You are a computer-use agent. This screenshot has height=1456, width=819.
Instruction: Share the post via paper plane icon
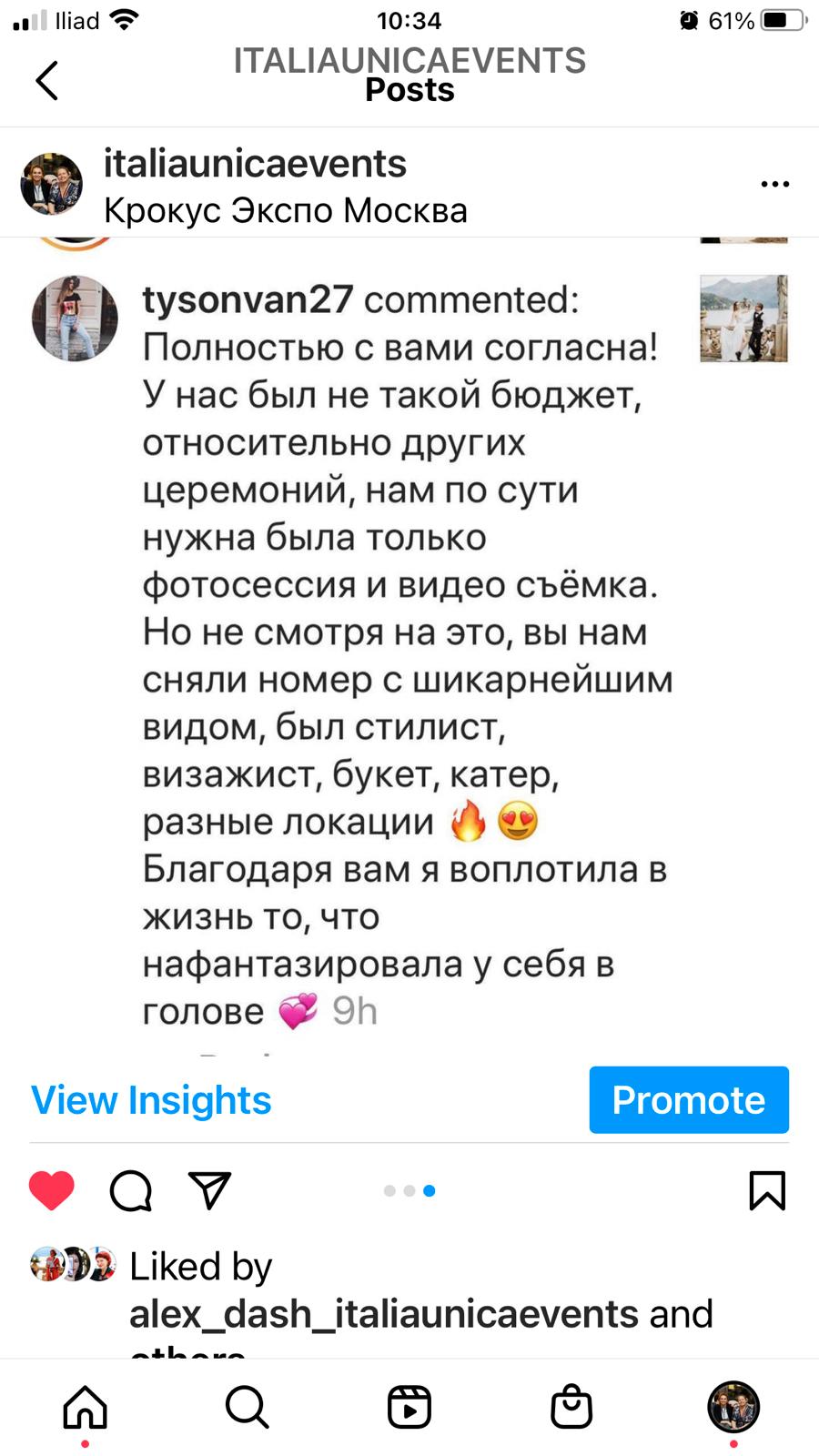coord(209,1190)
